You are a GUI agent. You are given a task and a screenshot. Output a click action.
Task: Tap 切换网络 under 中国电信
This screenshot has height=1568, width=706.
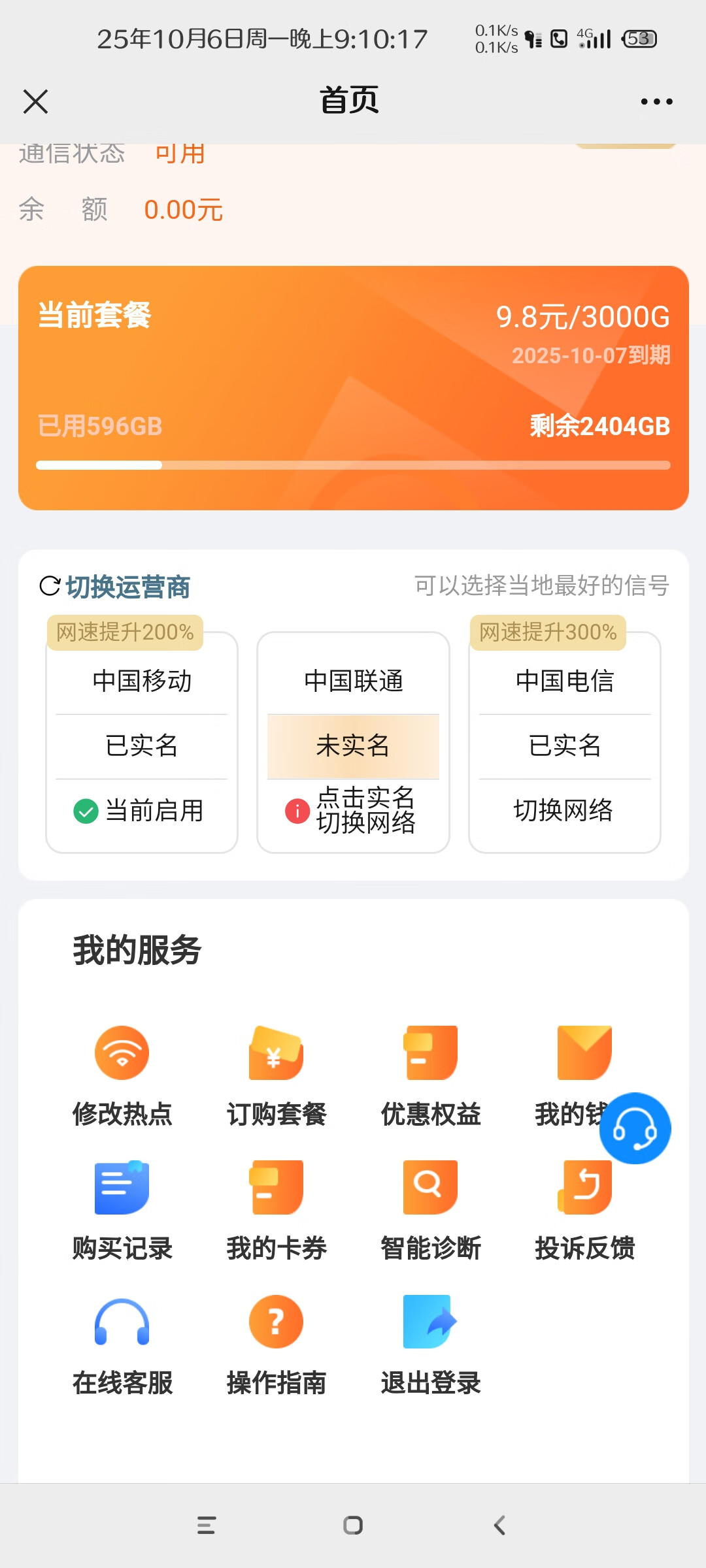564,811
